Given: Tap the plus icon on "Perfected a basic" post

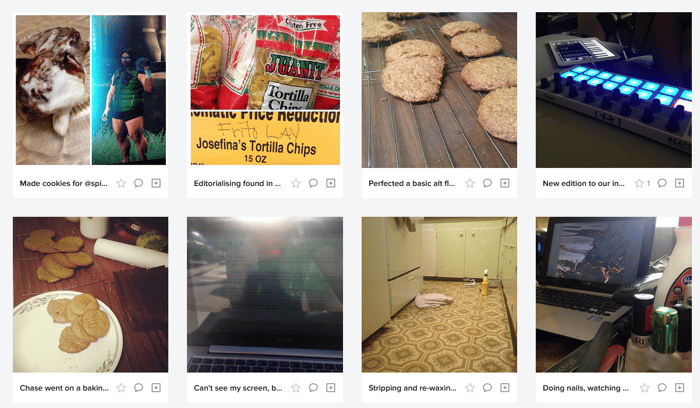Looking at the screenshot, I should [505, 184].
